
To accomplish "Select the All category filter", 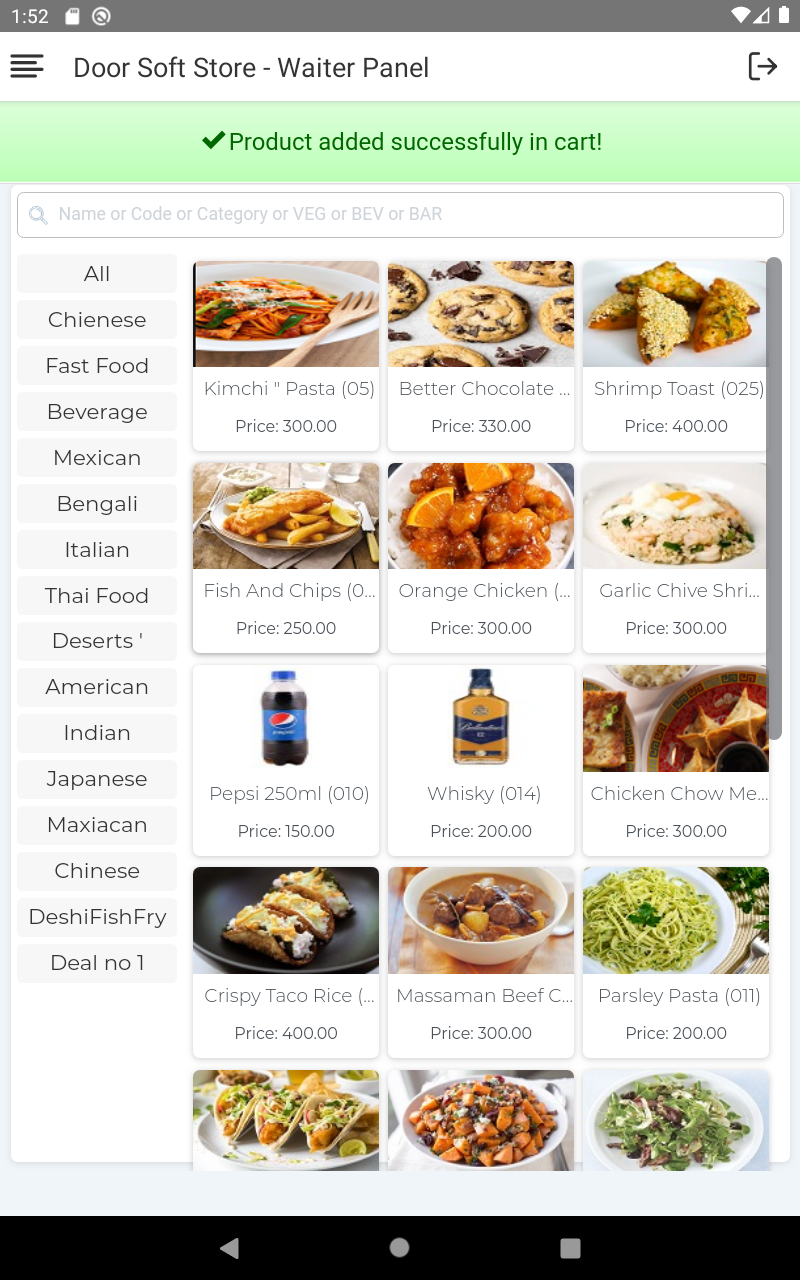I will (96, 273).
